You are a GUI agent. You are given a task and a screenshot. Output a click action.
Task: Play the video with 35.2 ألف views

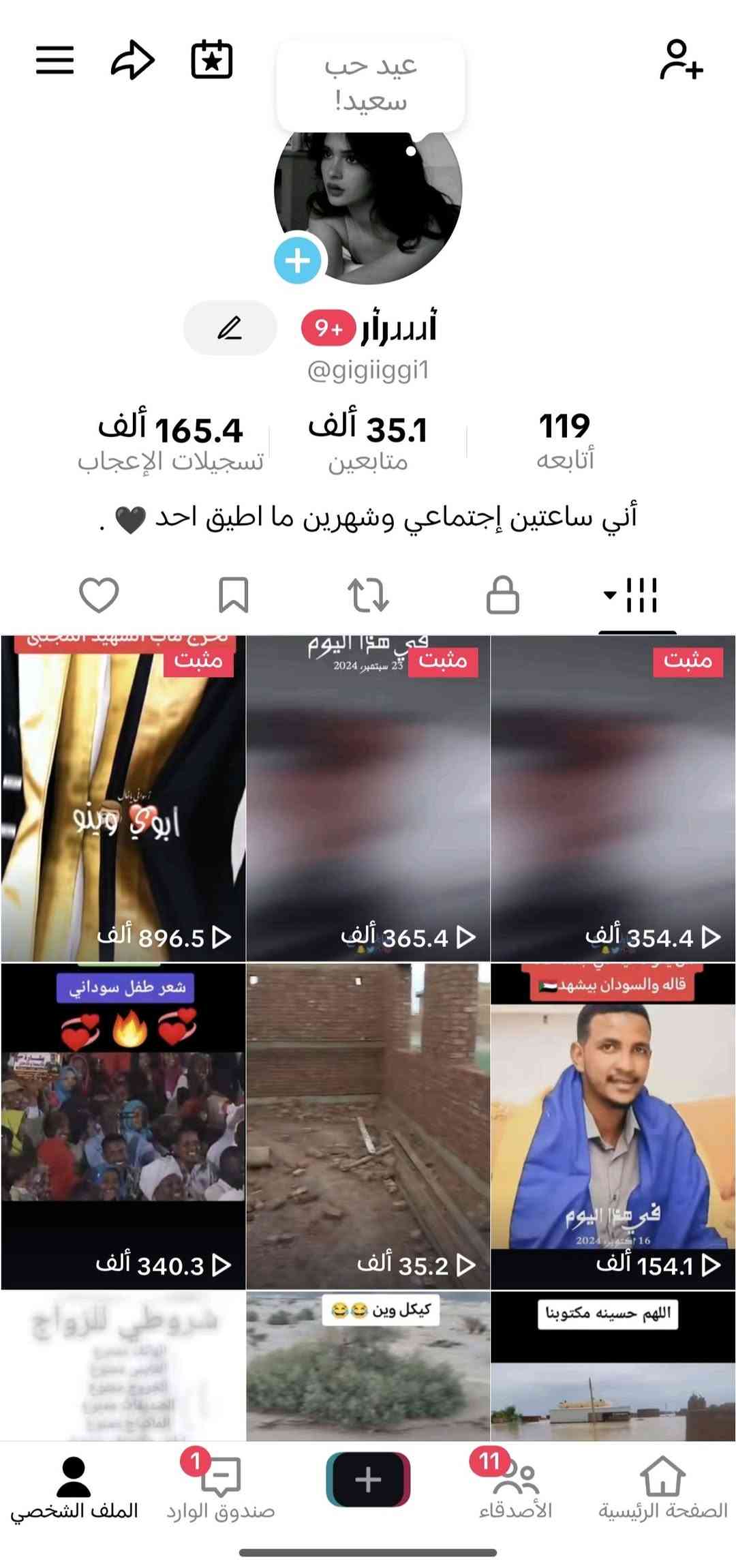coord(368,1125)
